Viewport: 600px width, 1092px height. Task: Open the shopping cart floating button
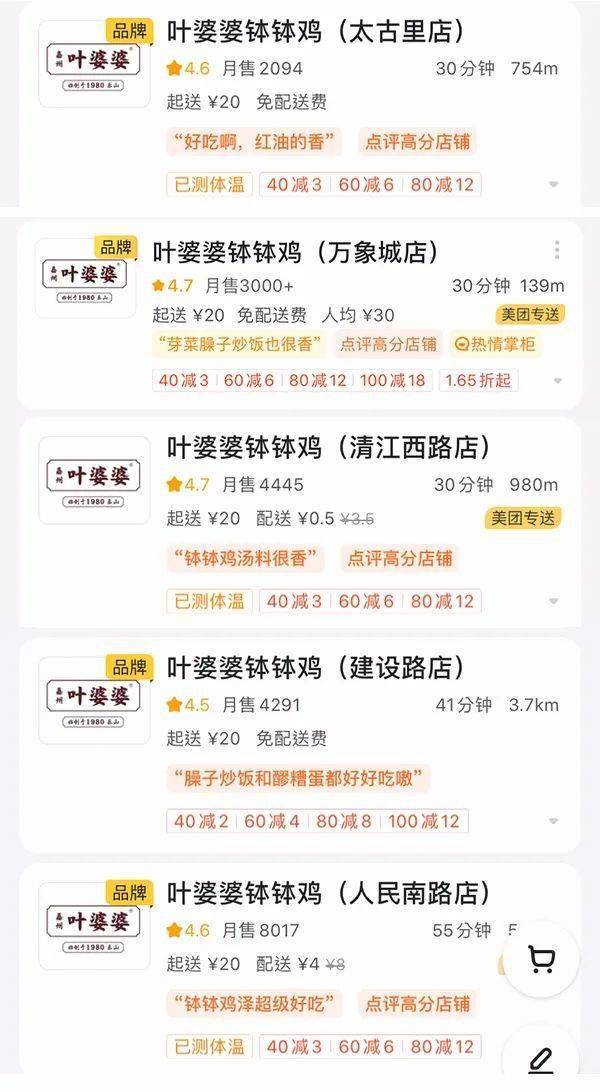tap(541, 960)
